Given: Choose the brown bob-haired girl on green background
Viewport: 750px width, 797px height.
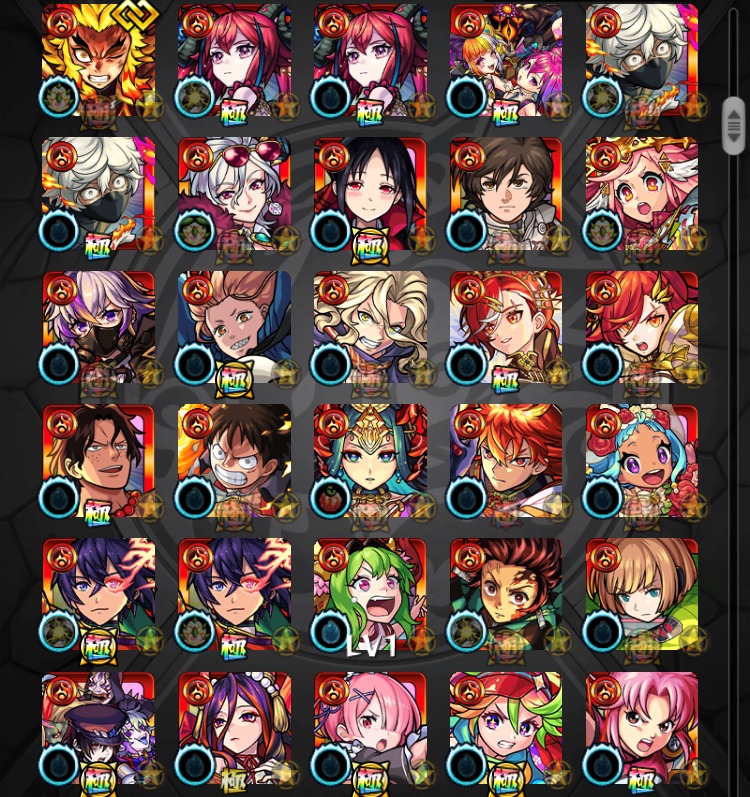Looking at the screenshot, I should pos(642,594).
